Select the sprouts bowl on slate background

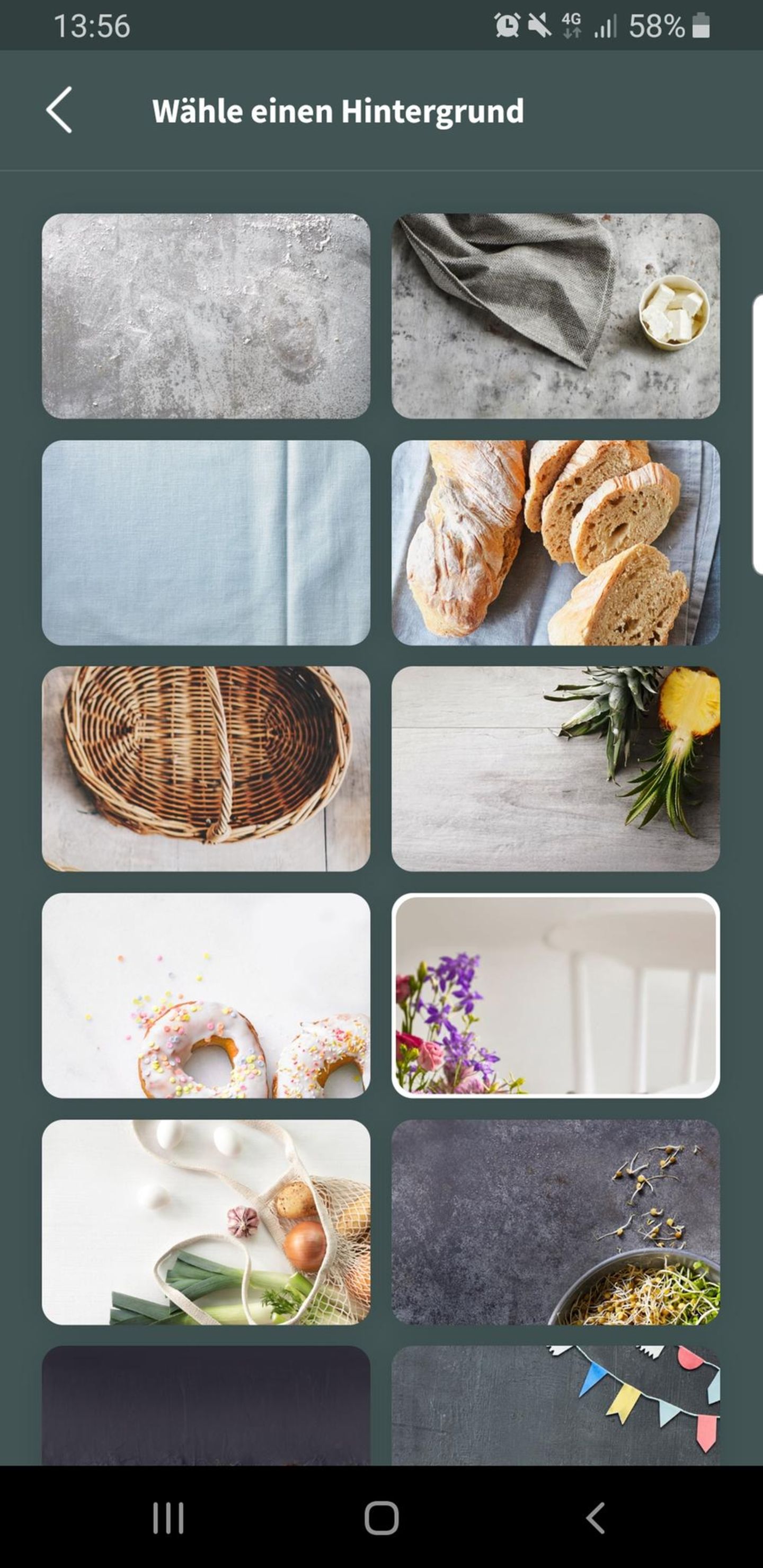point(555,1222)
